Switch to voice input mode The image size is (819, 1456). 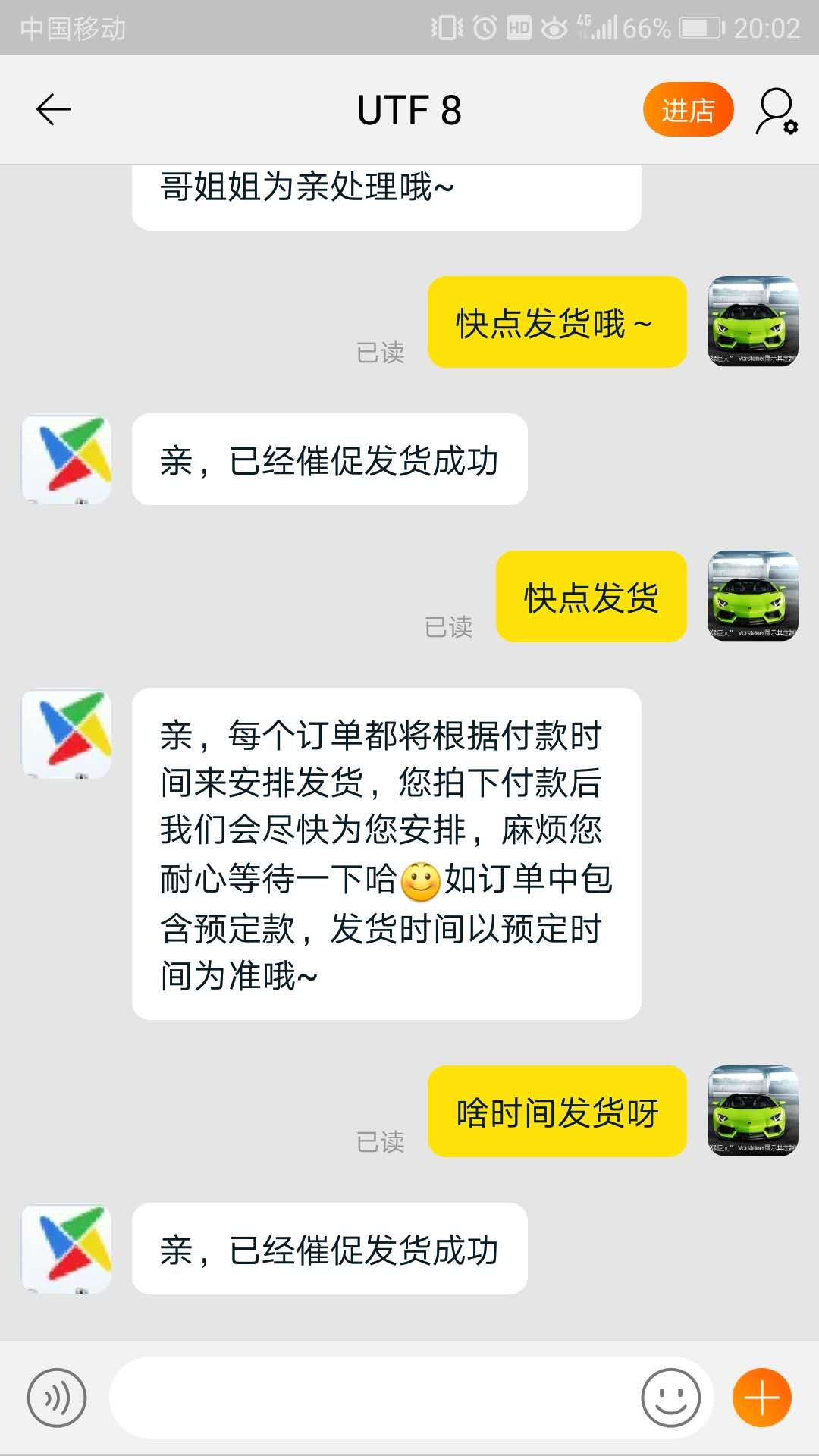[x=57, y=1398]
